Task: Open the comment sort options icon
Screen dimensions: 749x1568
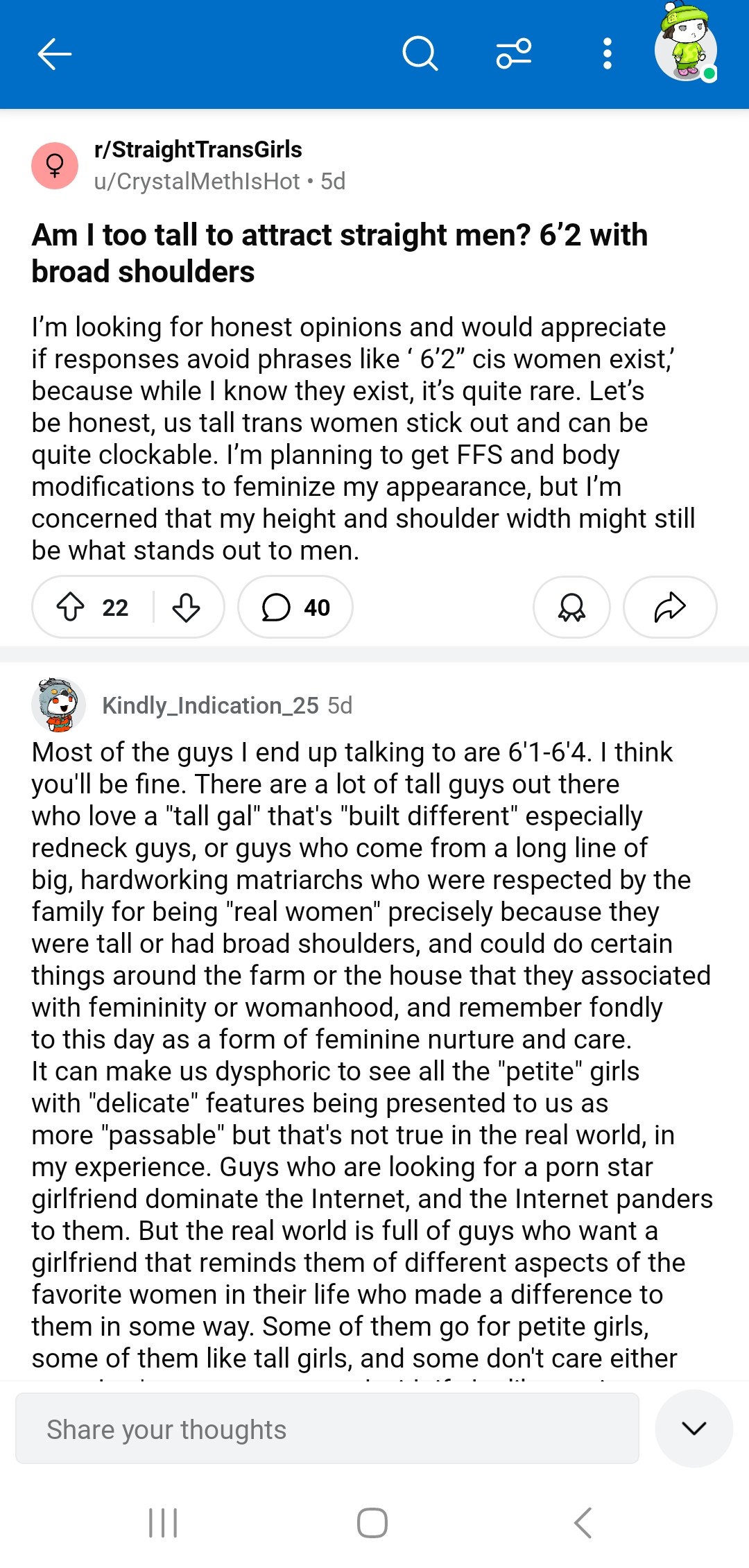Action: (x=514, y=54)
